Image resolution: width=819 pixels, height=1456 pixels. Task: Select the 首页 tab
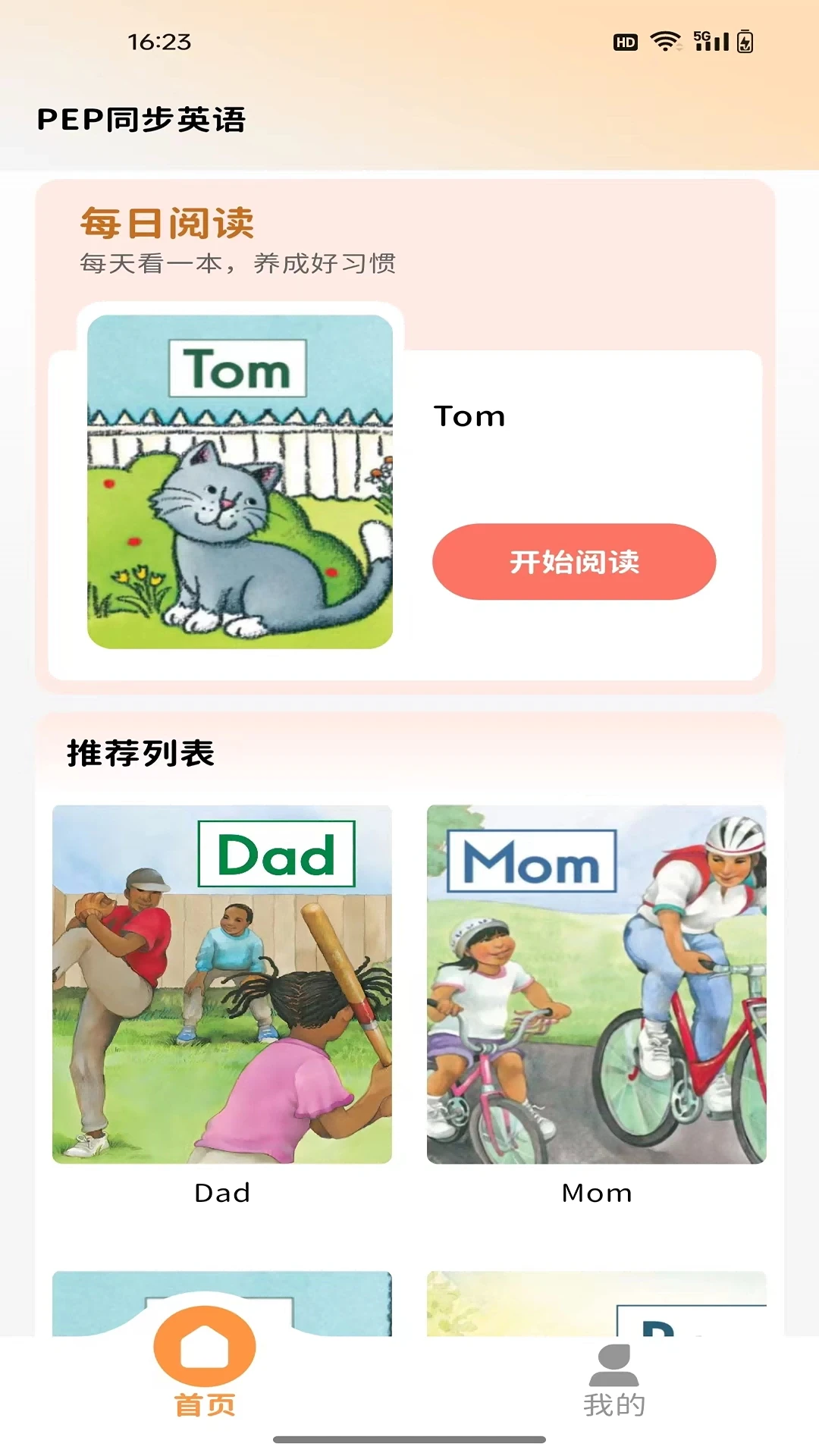tap(205, 1363)
